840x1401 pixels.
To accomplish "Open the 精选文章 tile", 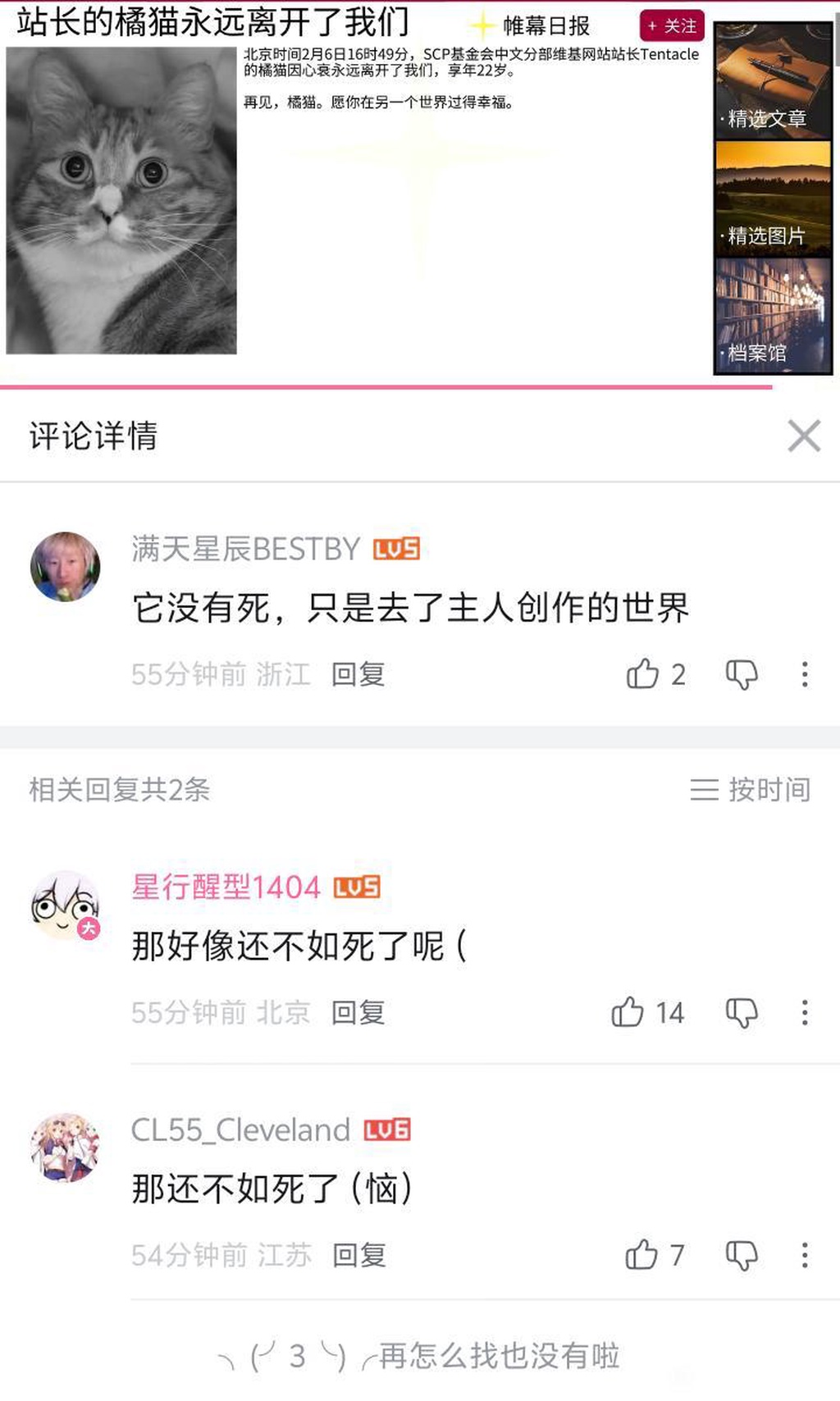I will [773, 80].
